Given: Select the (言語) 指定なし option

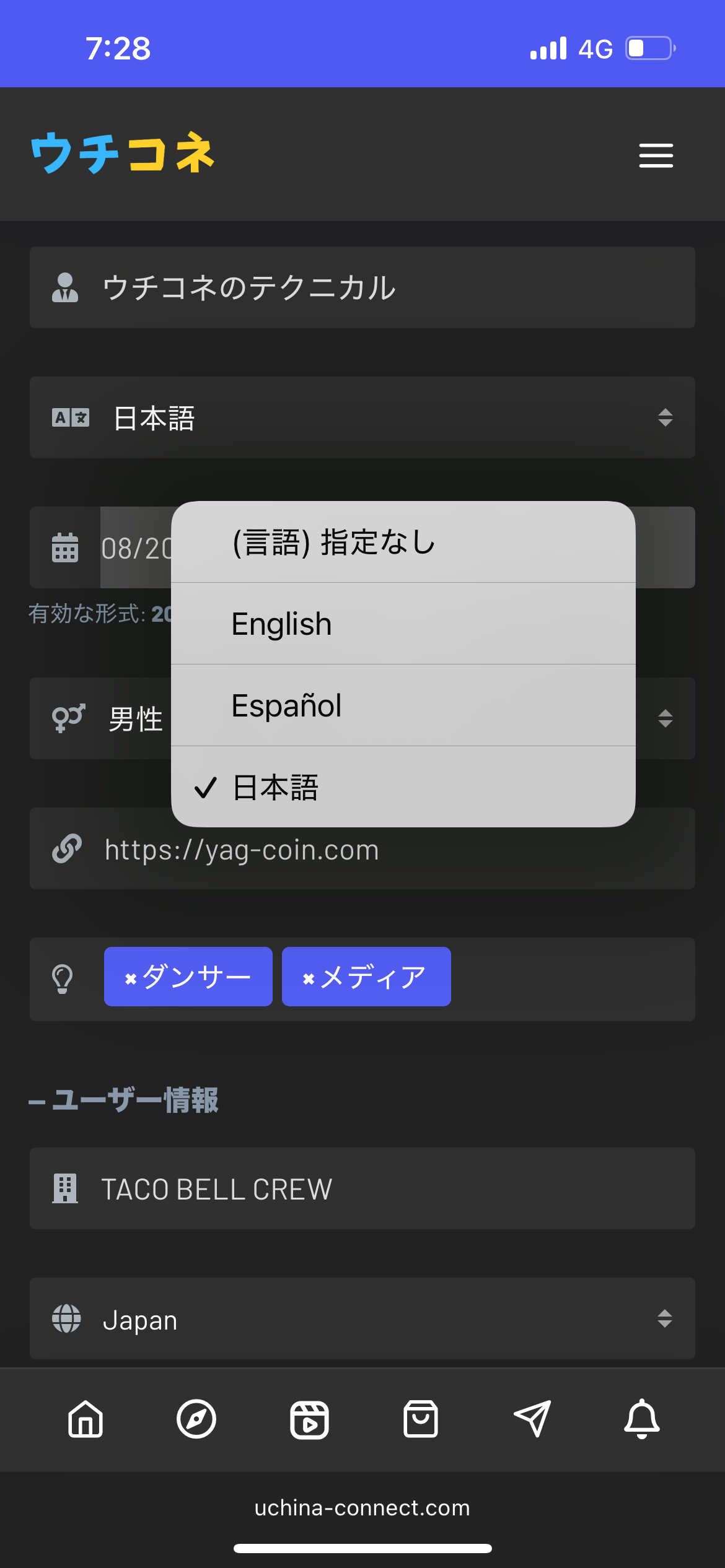Looking at the screenshot, I should pos(403,542).
